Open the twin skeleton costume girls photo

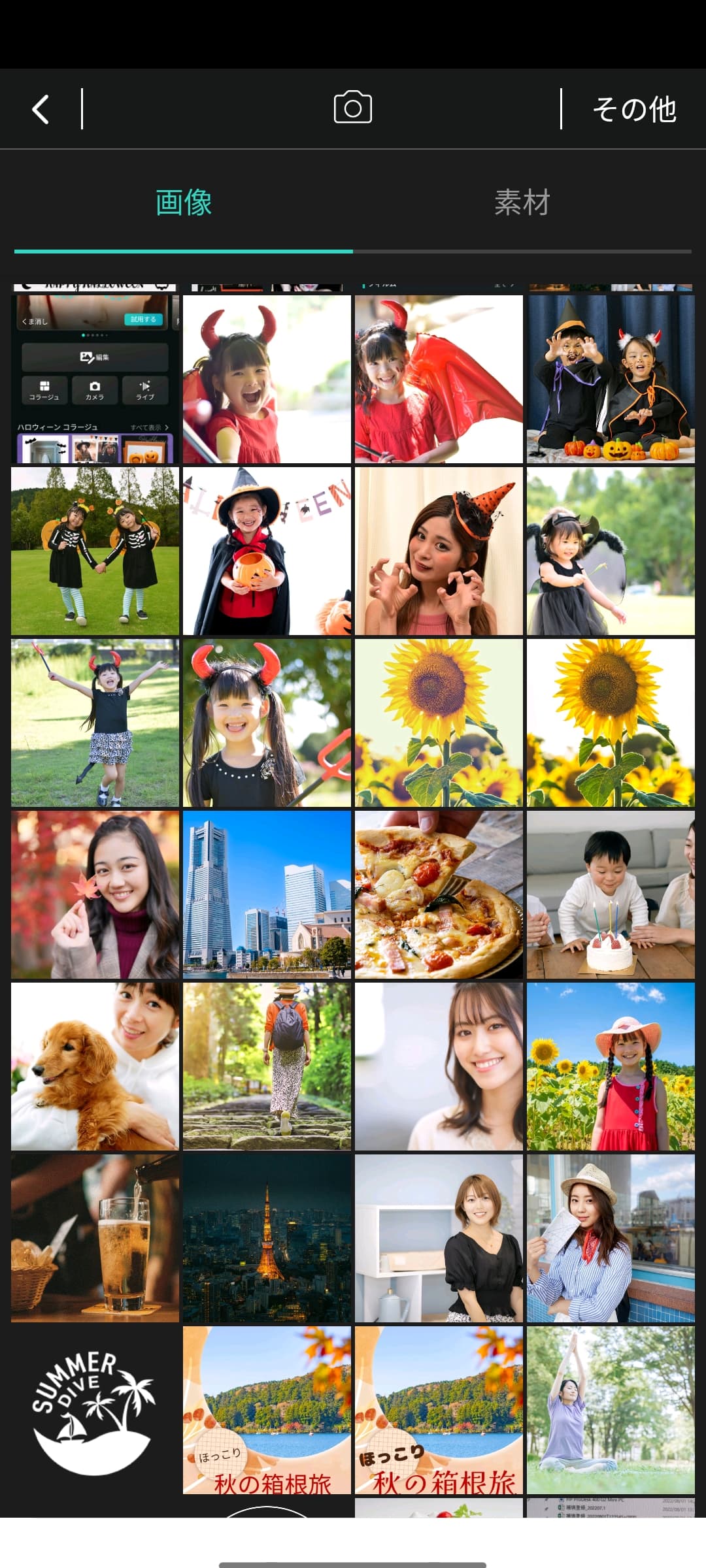[x=95, y=551]
